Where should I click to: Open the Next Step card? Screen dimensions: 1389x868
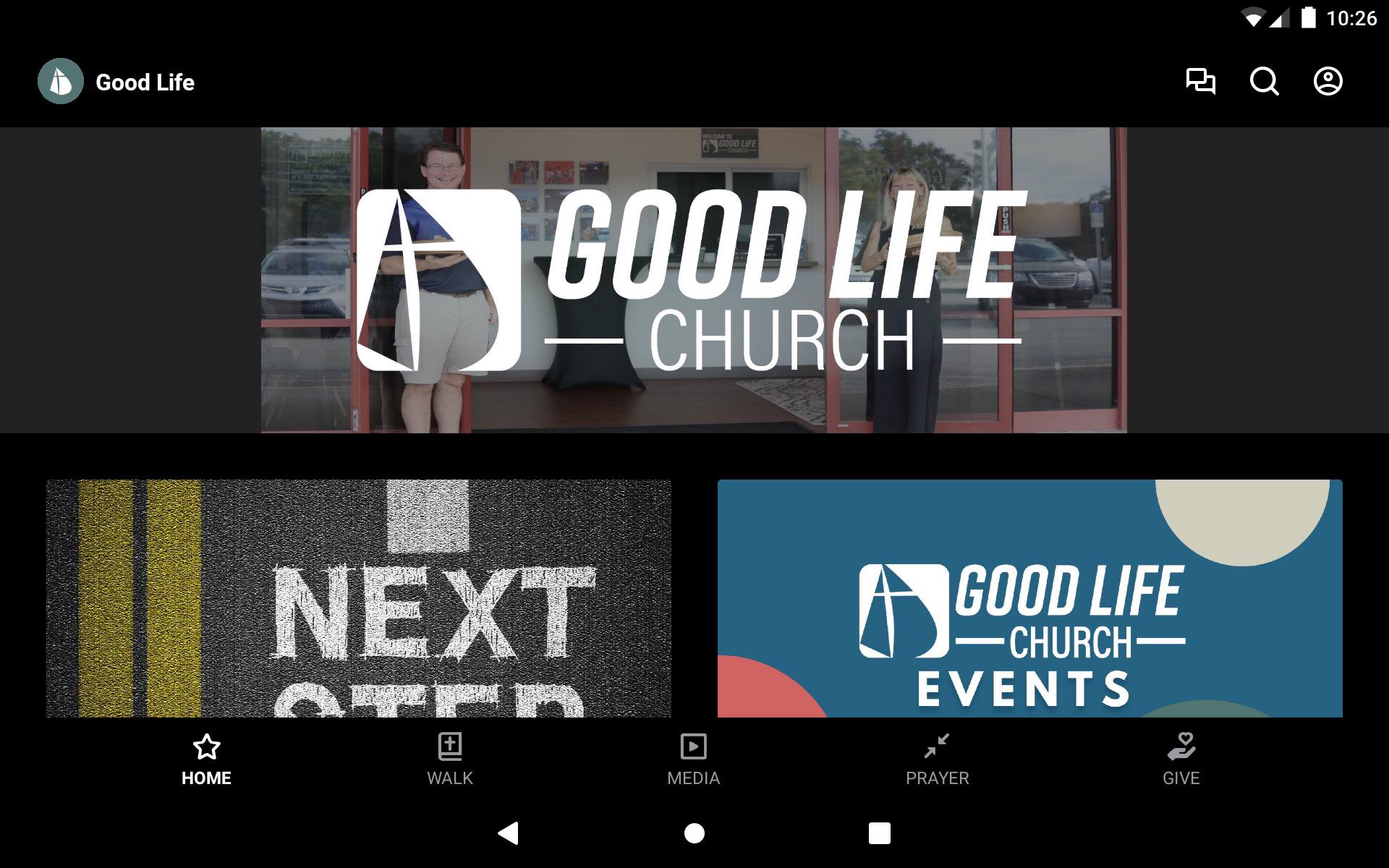(x=359, y=598)
